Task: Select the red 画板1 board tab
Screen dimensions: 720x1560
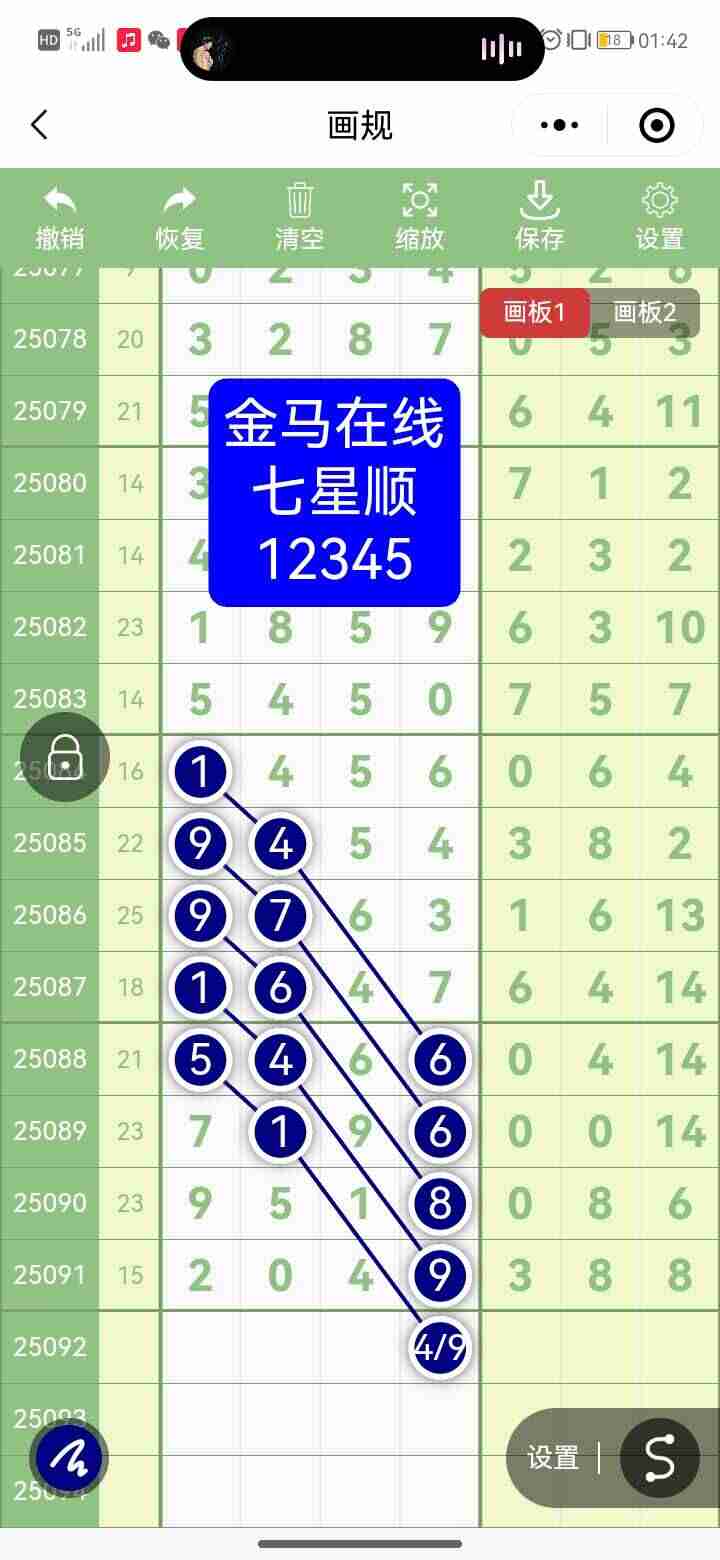Action: tap(535, 313)
